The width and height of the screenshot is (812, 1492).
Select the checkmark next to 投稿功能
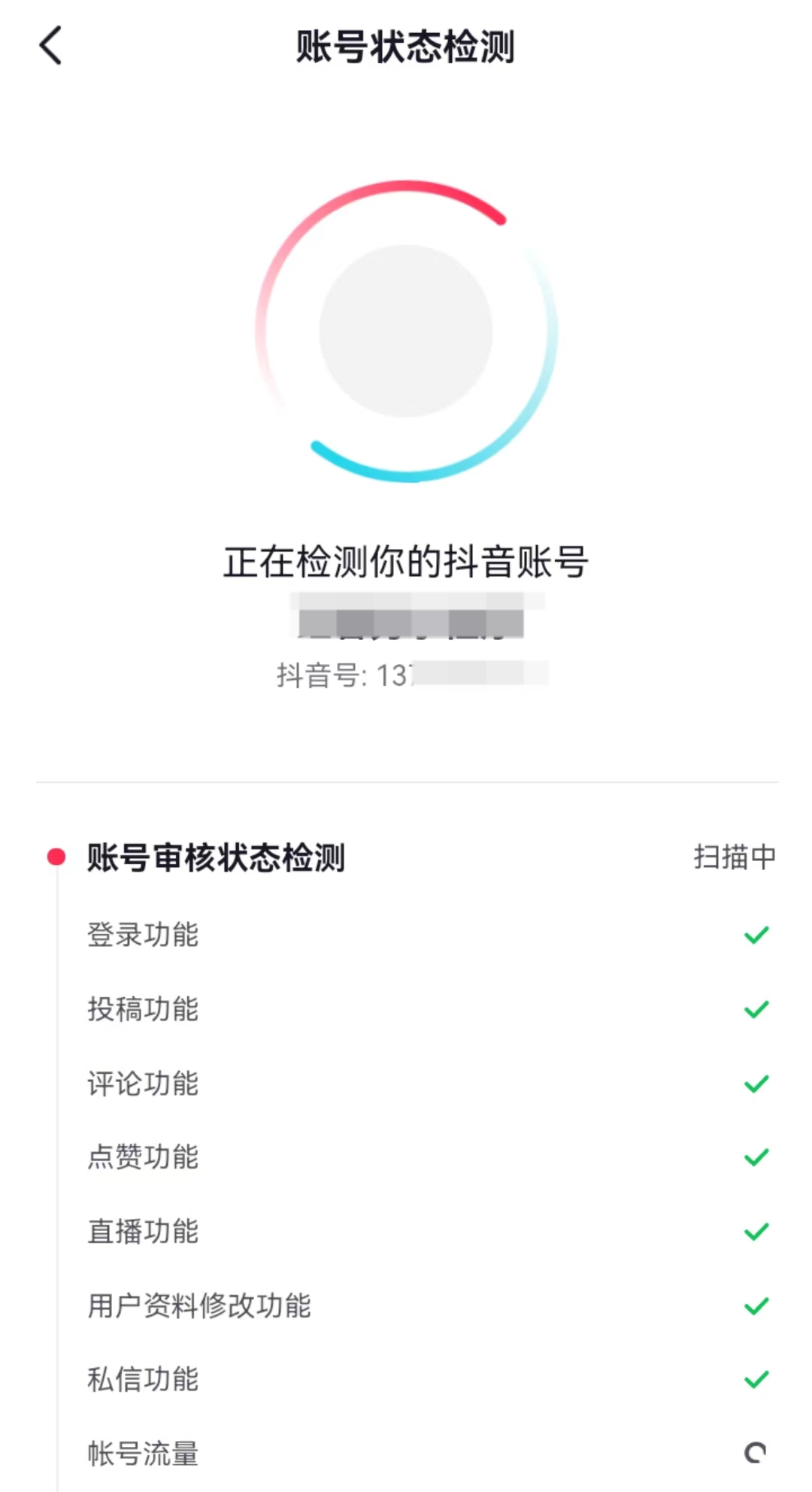(756, 1008)
